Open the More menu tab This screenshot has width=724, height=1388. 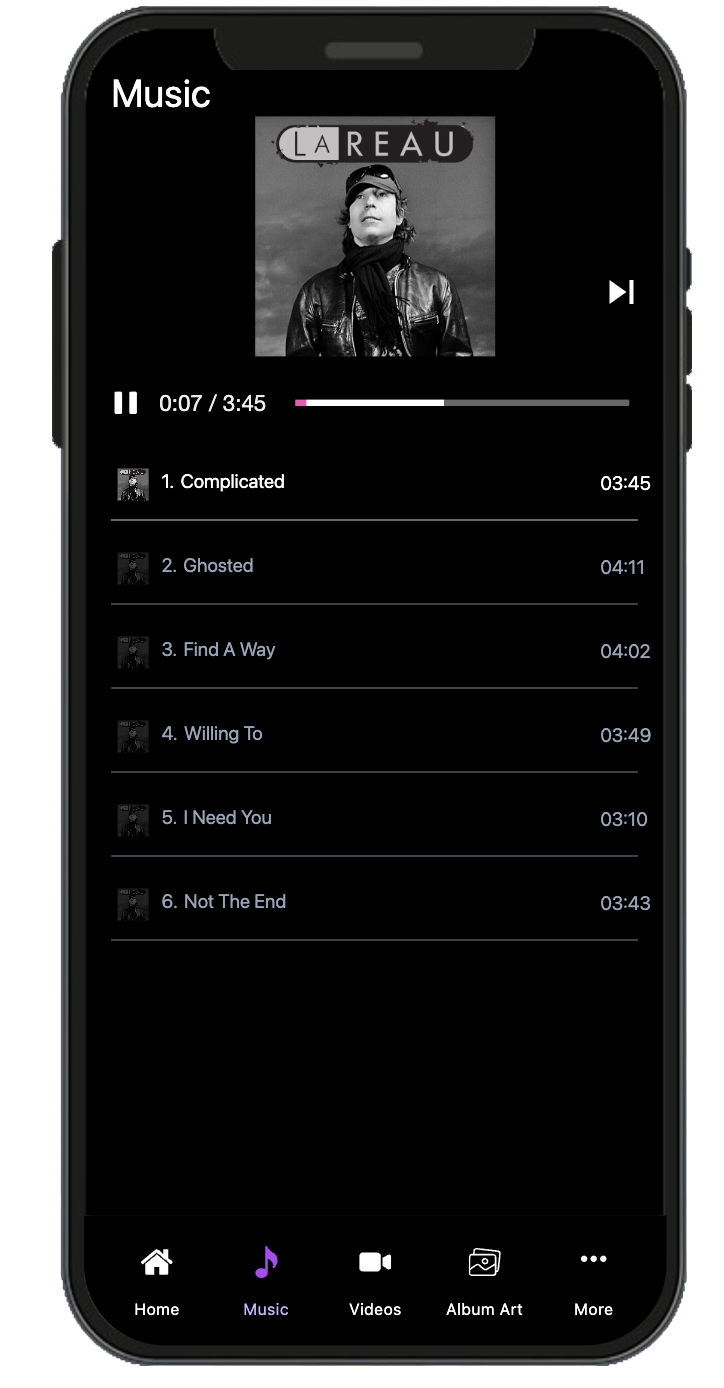[593, 1280]
